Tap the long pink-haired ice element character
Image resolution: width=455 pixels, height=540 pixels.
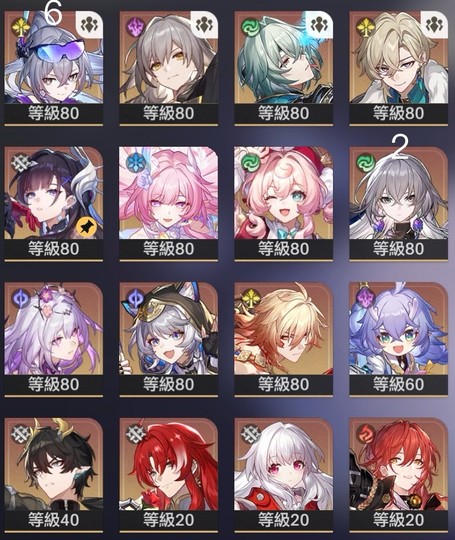pyautogui.click(x=169, y=204)
